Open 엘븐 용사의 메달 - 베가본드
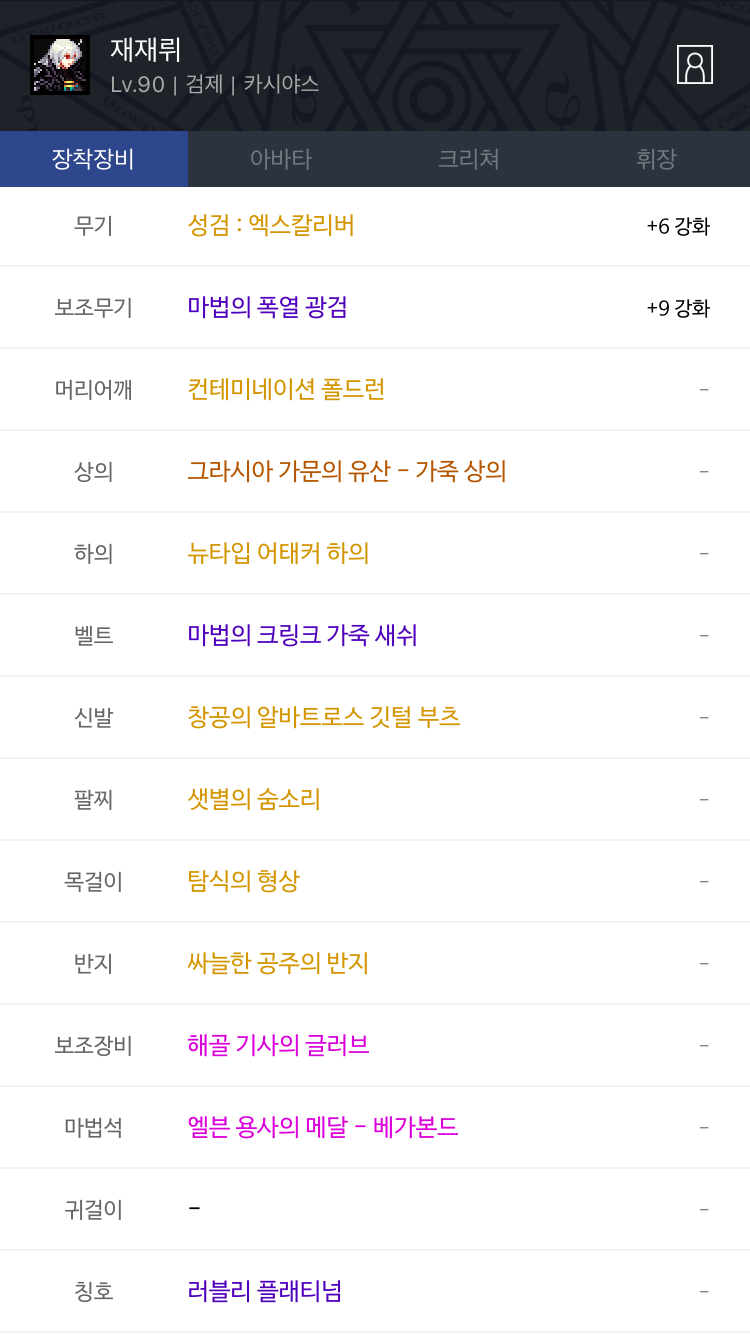Image resolution: width=750 pixels, height=1334 pixels. point(322,1127)
